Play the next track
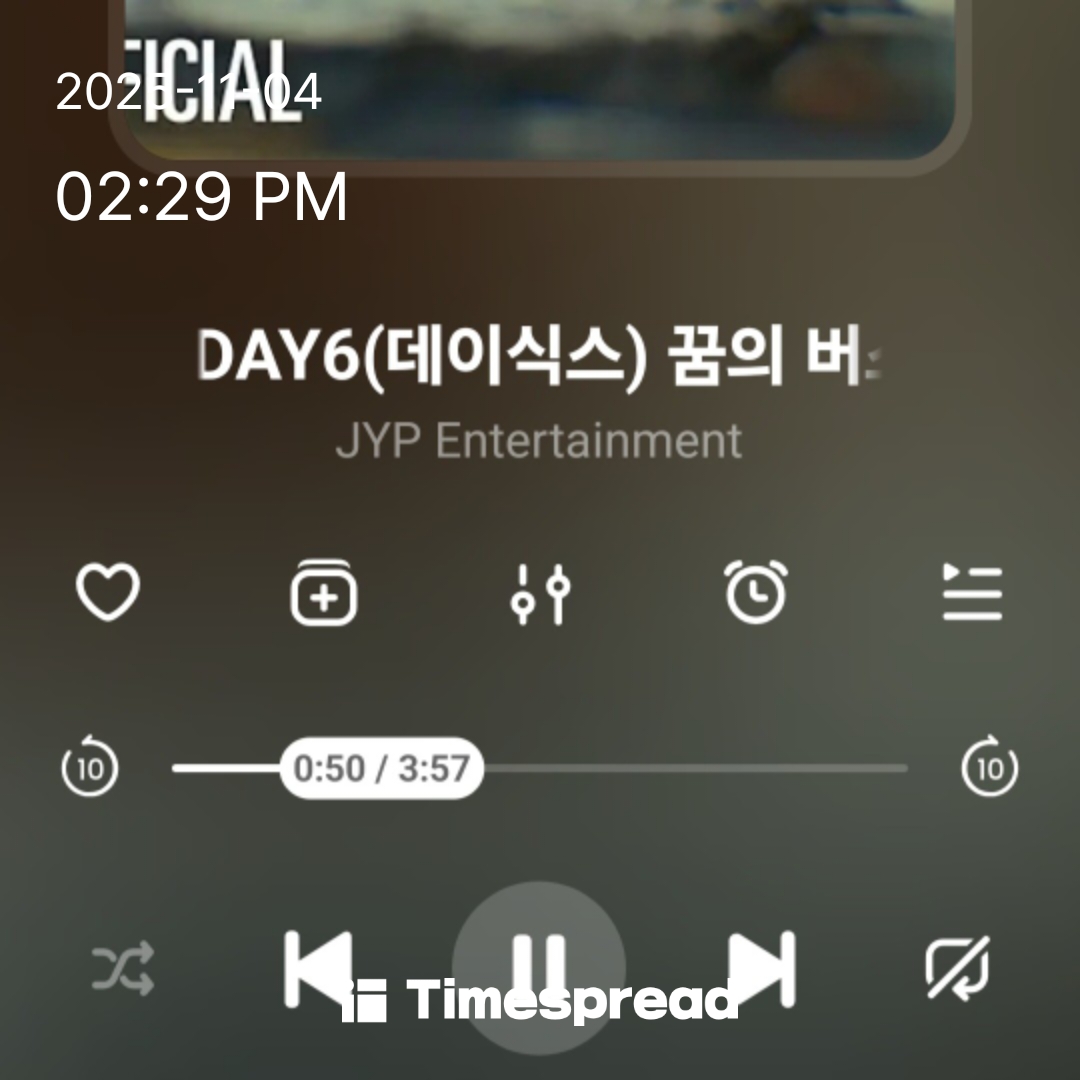Viewport: 1080px width, 1080px height. [x=762, y=967]
